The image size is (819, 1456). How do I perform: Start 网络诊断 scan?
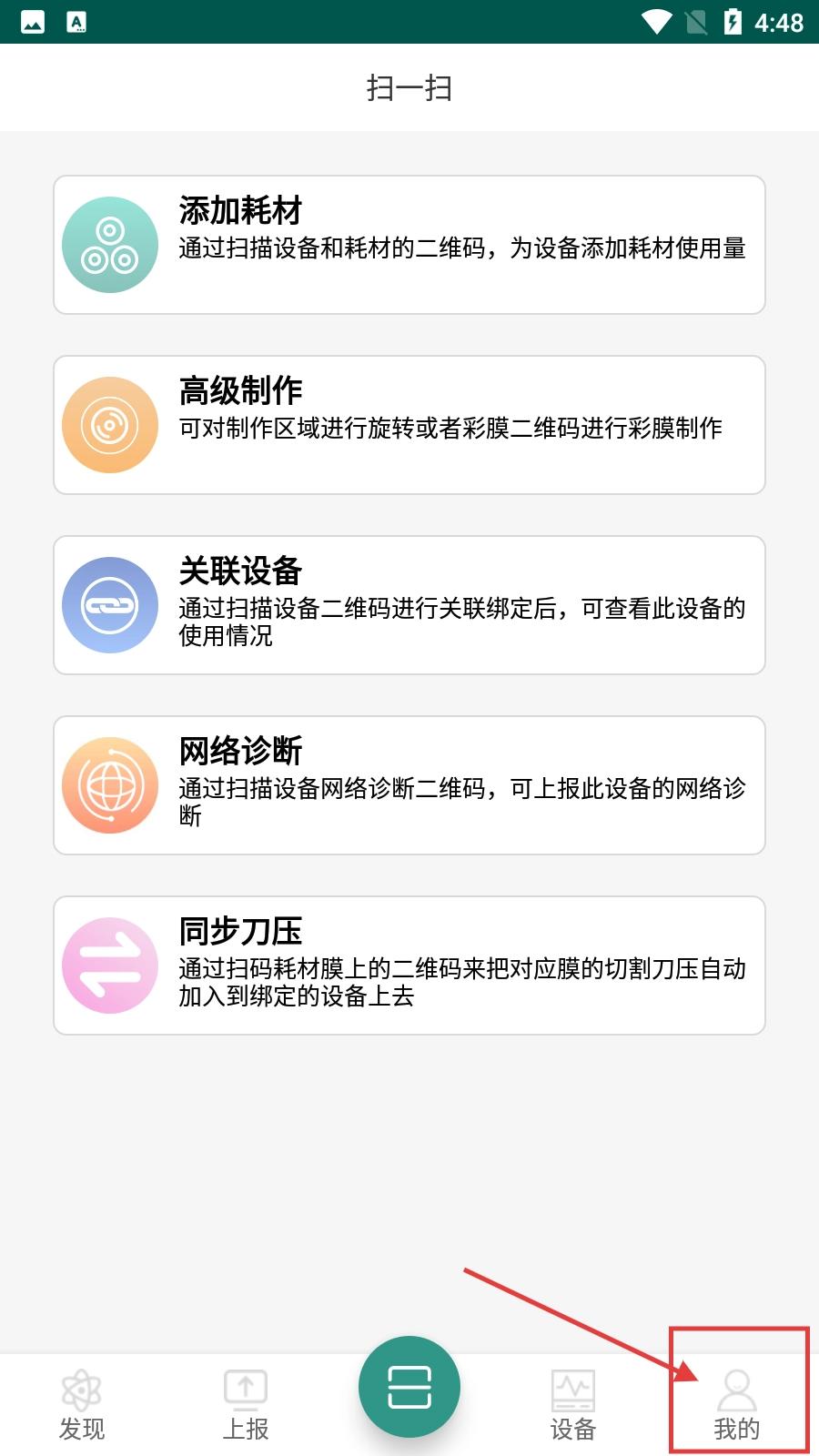409,785
